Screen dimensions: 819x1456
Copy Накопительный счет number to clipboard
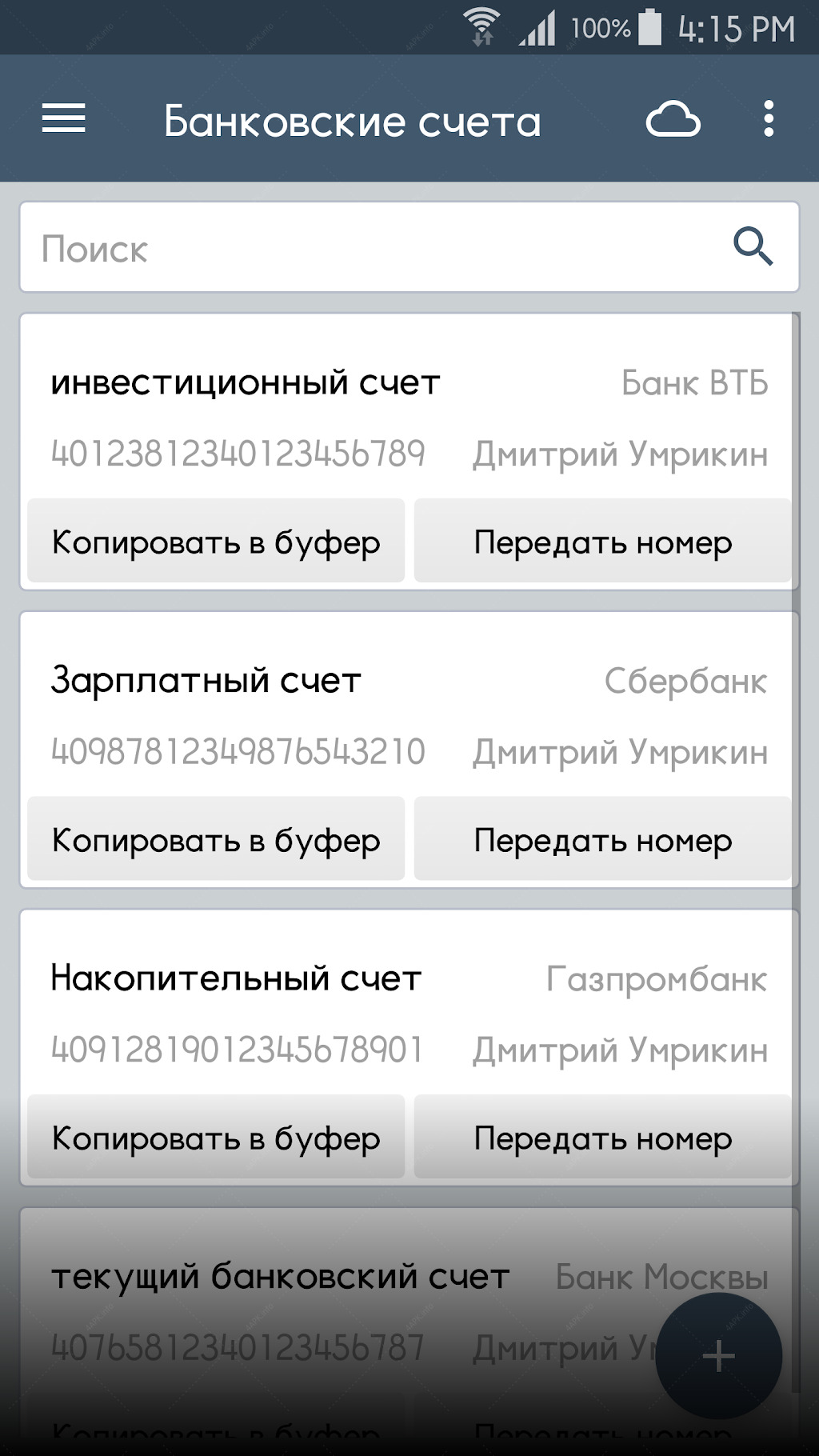click(216, 1137)
